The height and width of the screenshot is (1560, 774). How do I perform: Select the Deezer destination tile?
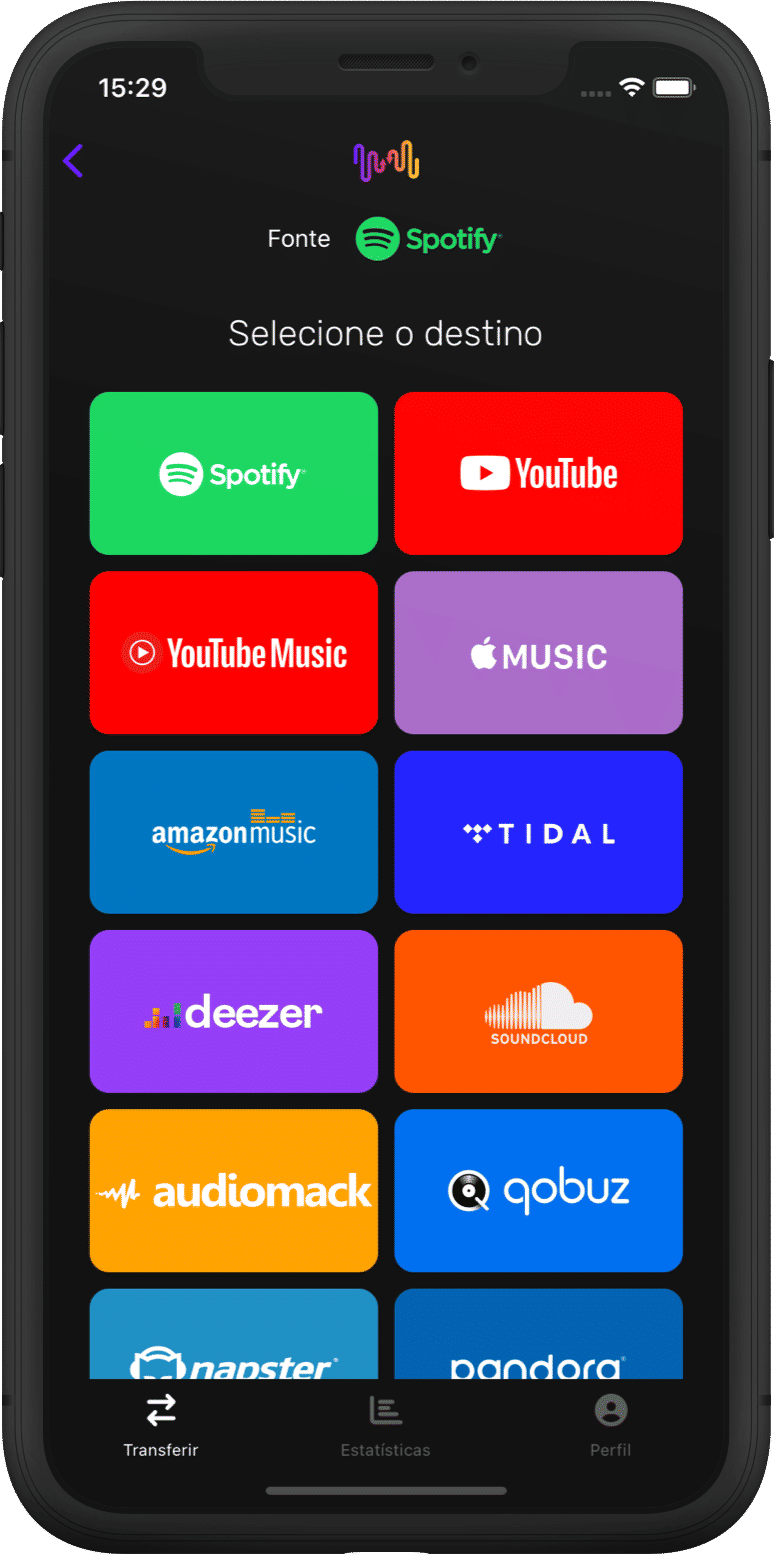click(x=233, y=1011)
